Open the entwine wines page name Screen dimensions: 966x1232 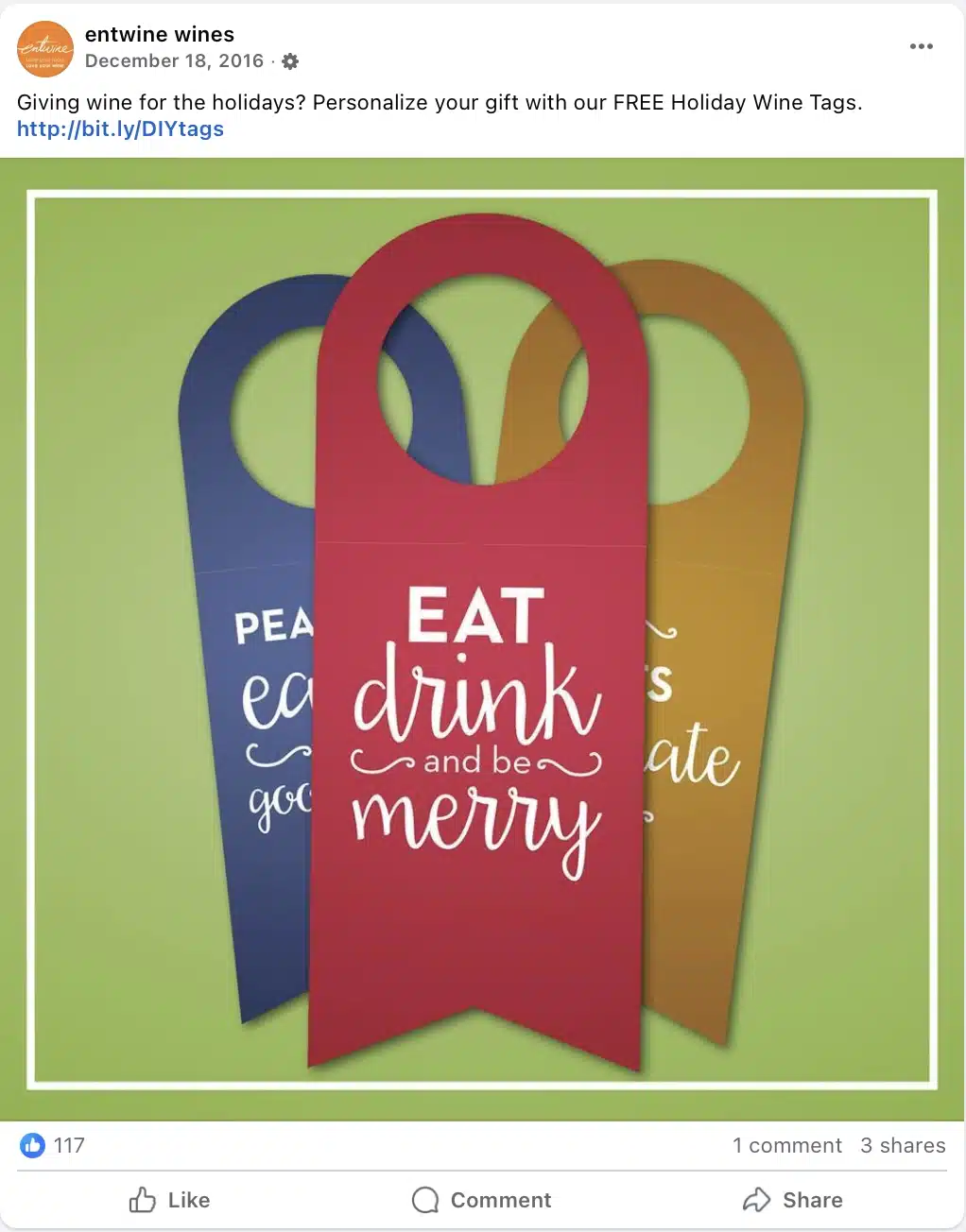[159, 34]
